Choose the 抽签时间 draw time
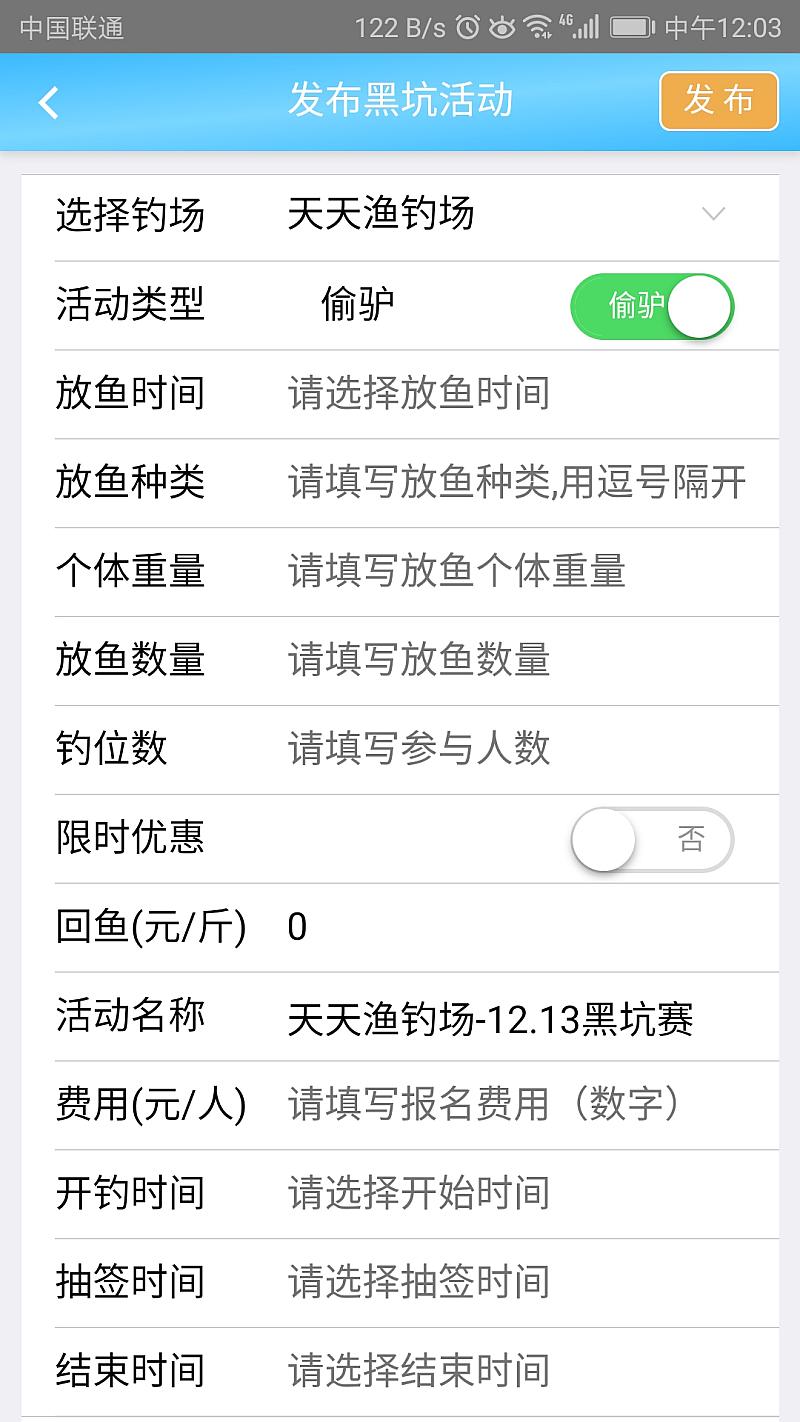The image size is (800, 1422). point(520,1282)
